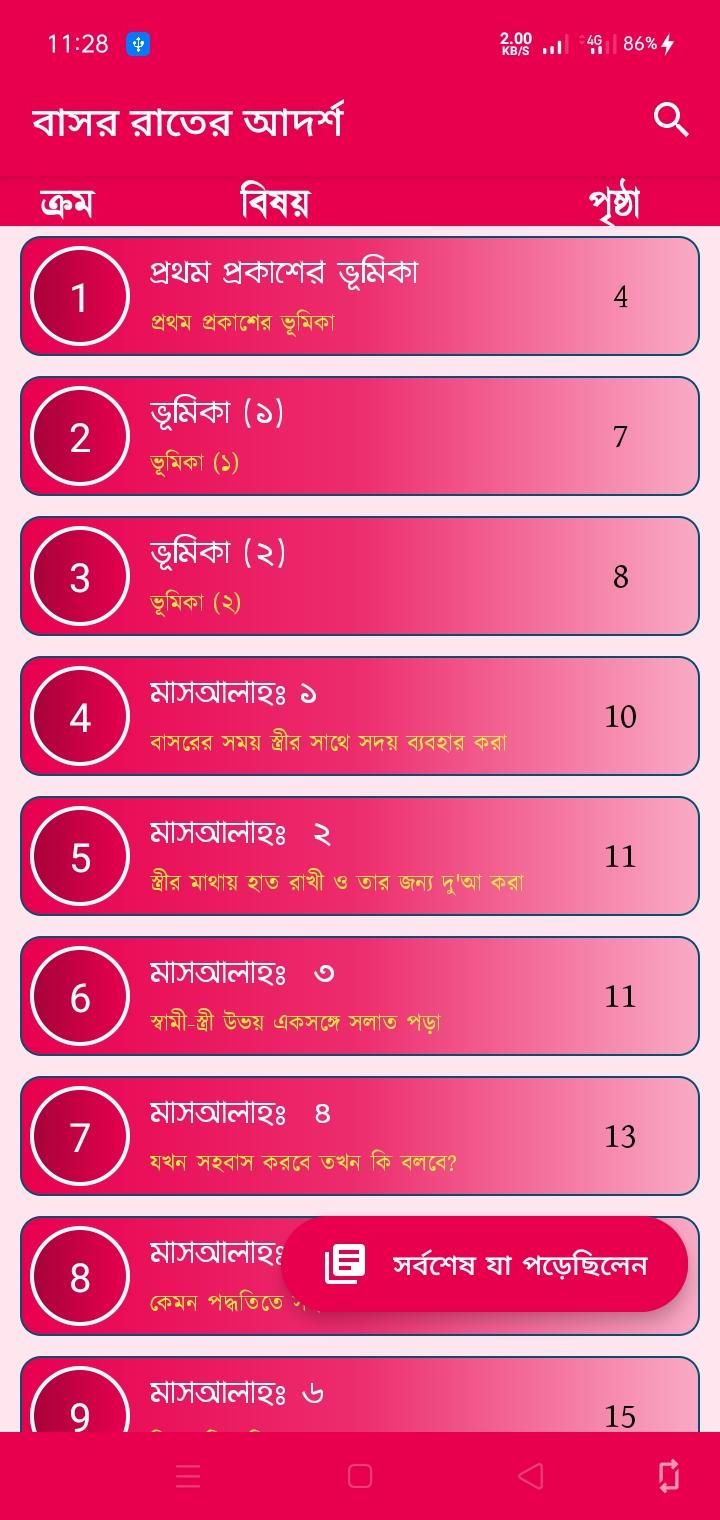Image resolution: width=720 pixels, height=1520 pixels.
Task: Open the search icon in the app bar
Action: [x=671, y=120]
